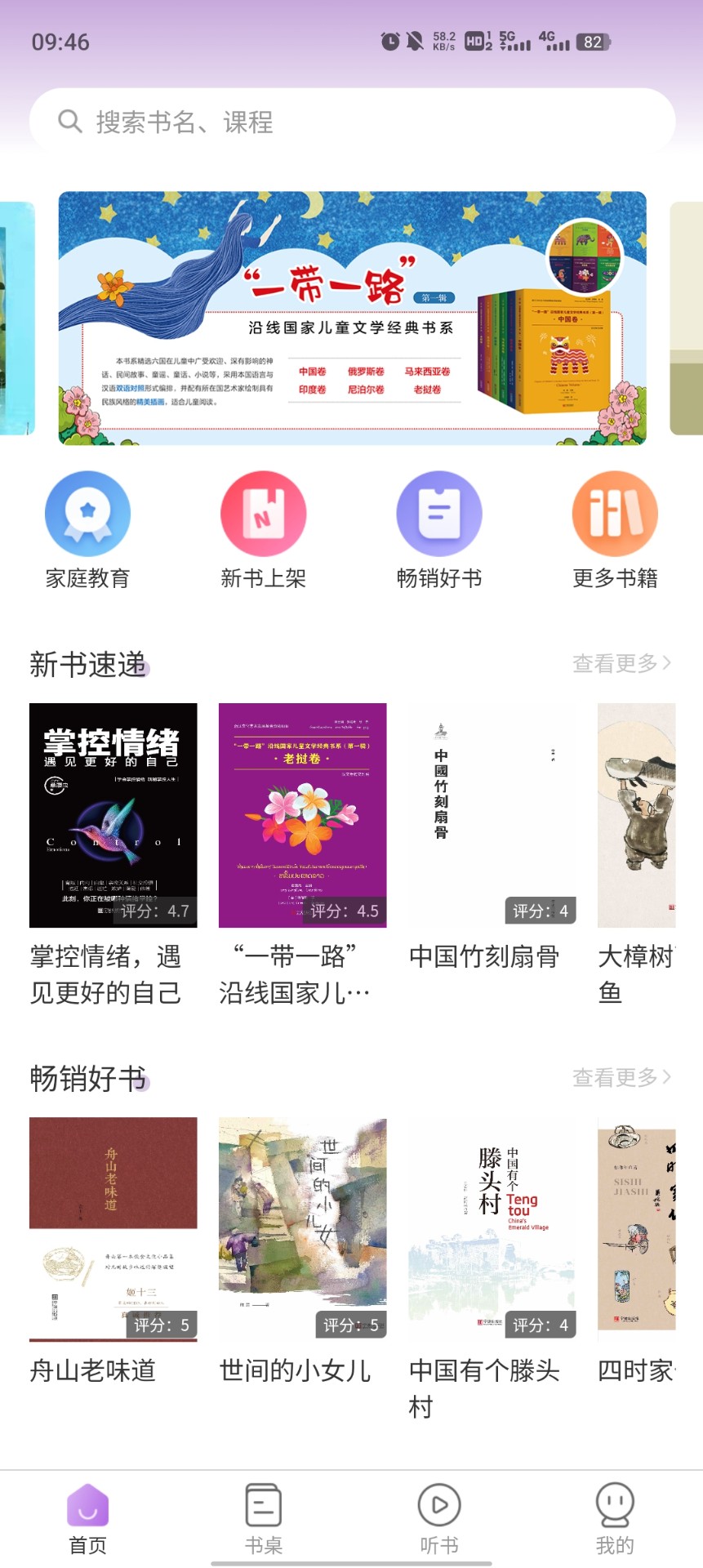Select the 新书上架 icon
Image resolution: width=703 pixels, height=1568 pixels.
point(263,514)
